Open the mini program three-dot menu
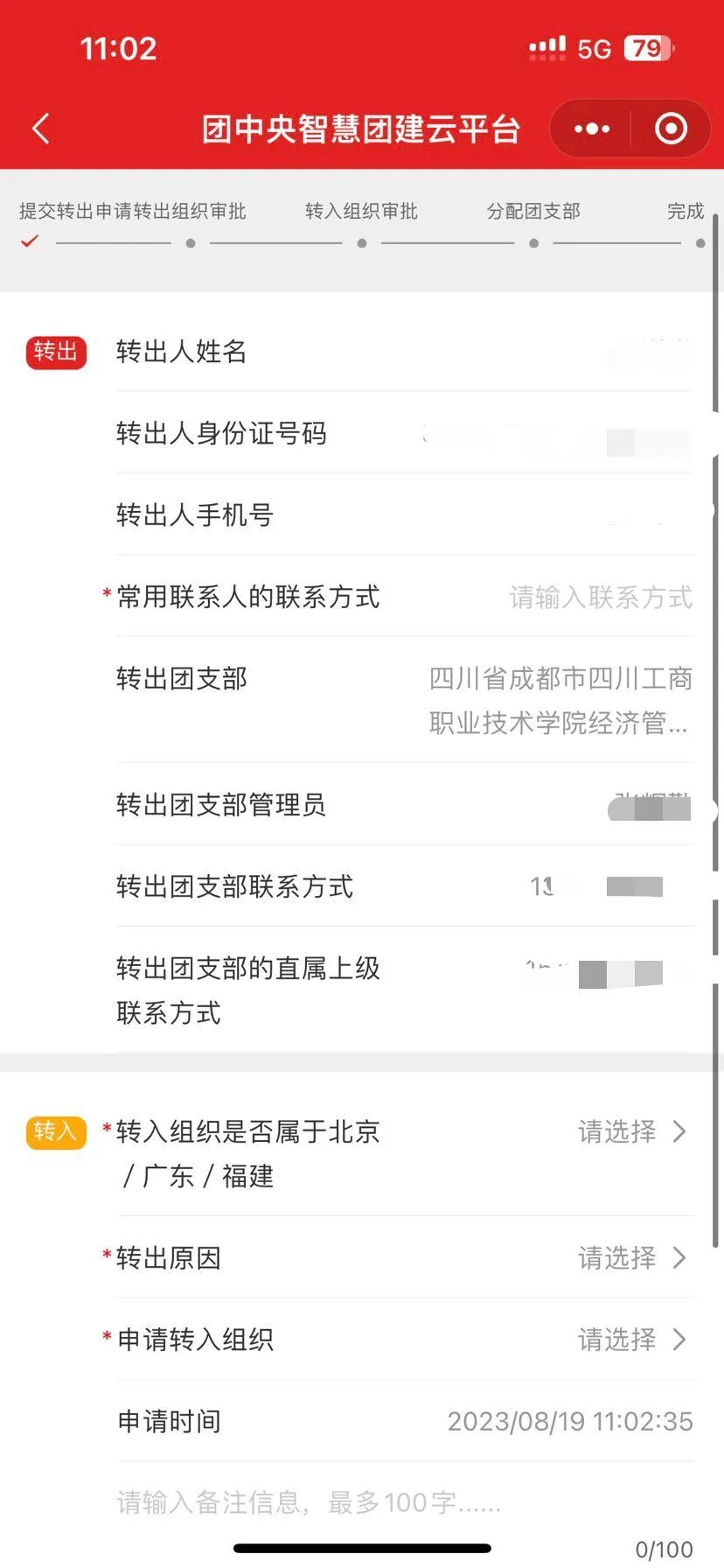The height and width of the screenshot is (1568, 724). pos(592,129)
